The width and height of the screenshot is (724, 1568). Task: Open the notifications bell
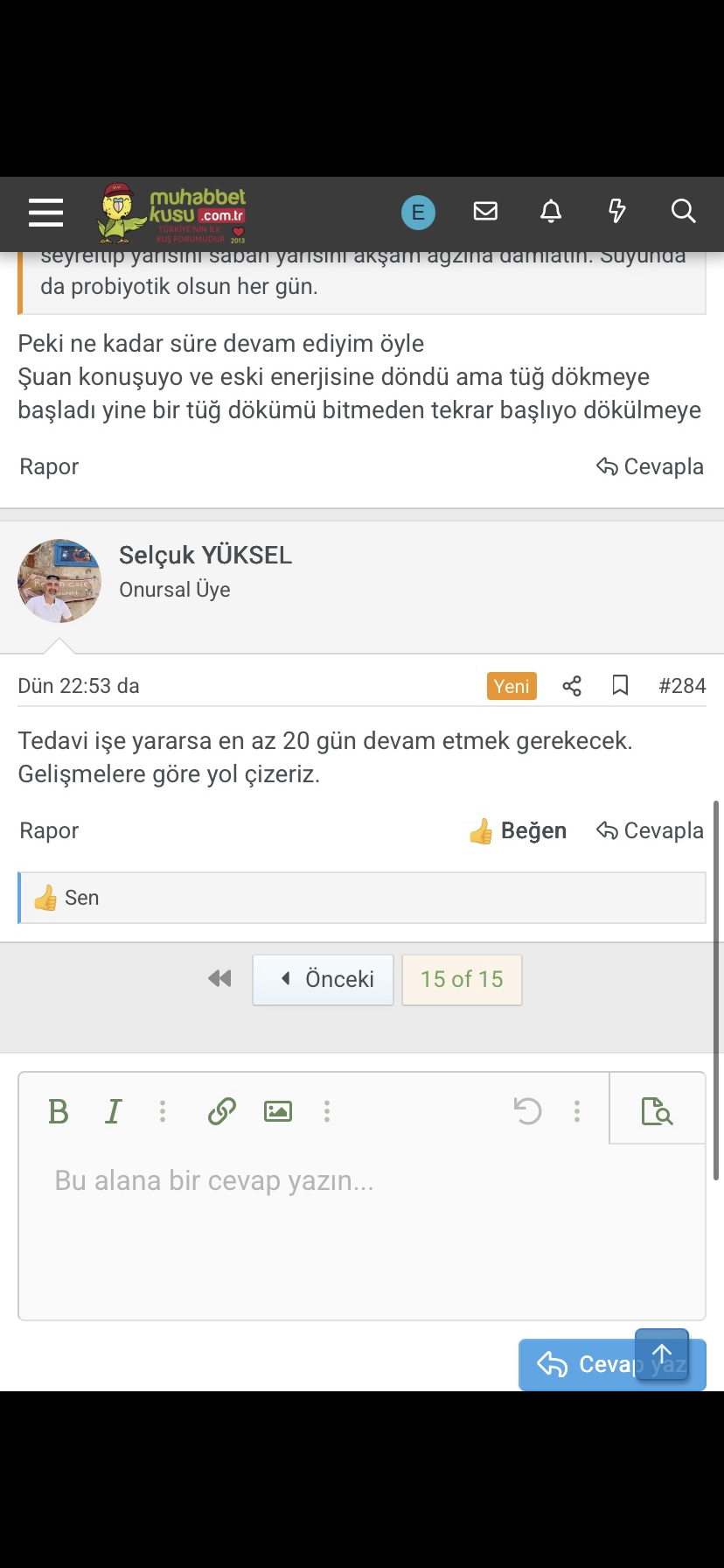point(551,212)
